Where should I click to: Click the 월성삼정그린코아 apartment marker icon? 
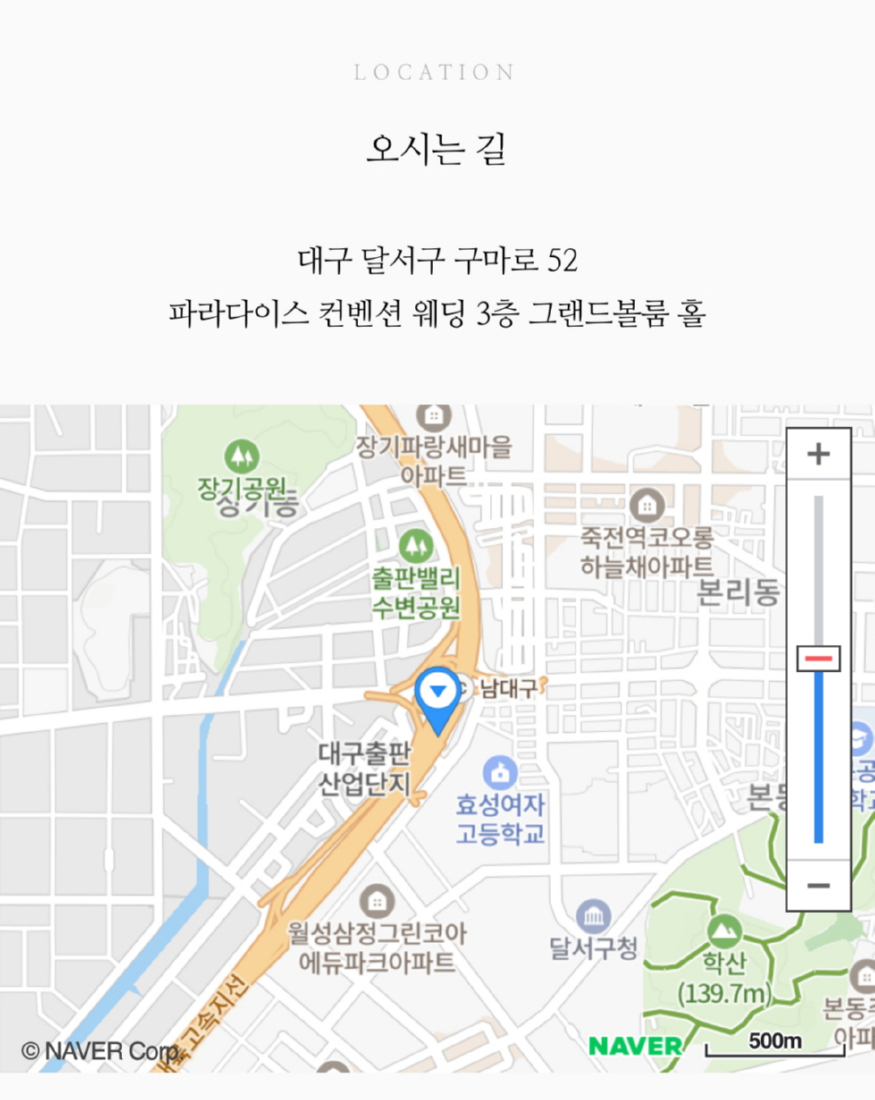coord(378,898)
